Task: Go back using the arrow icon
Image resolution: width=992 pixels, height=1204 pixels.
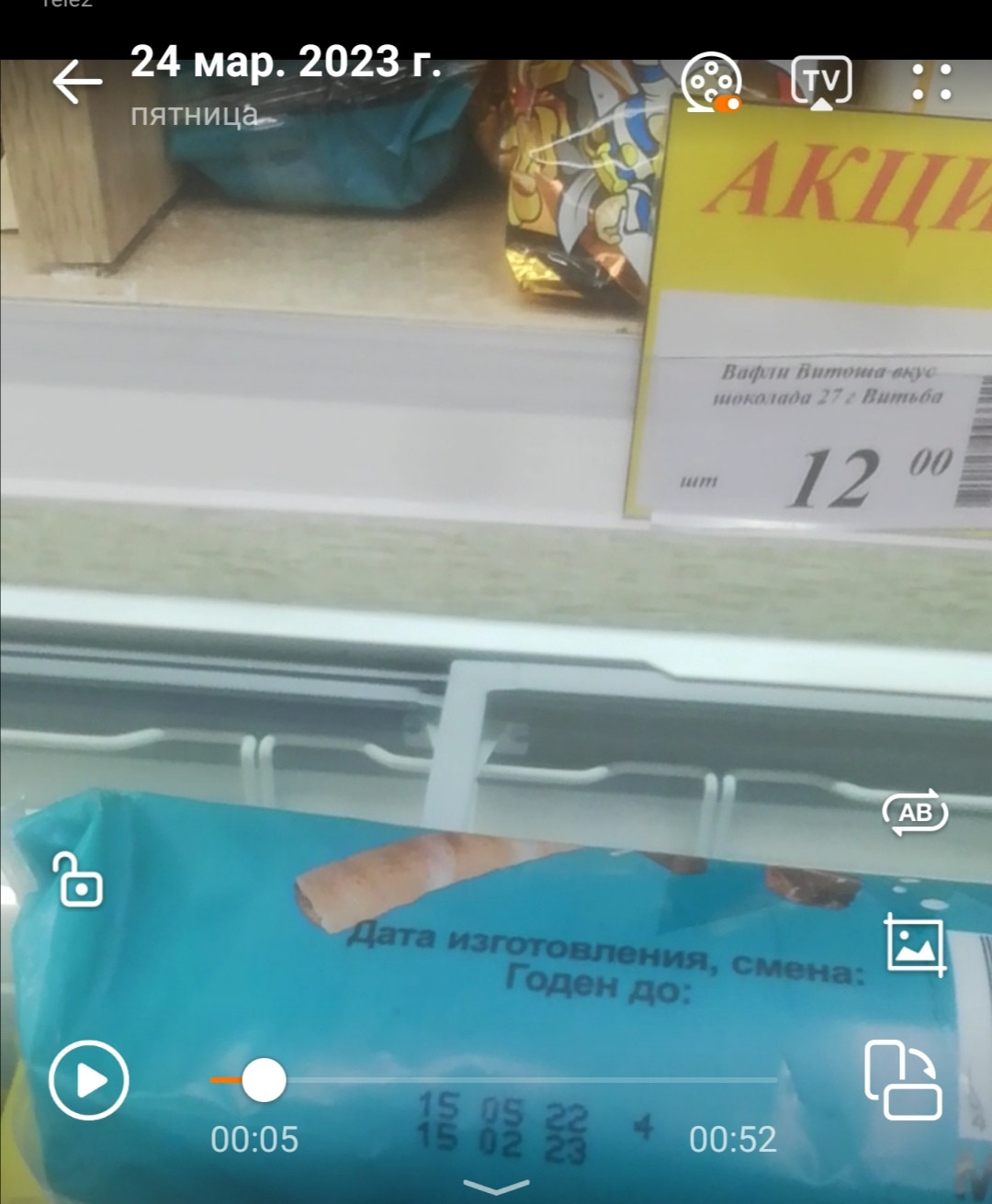Action: point(77,83)
